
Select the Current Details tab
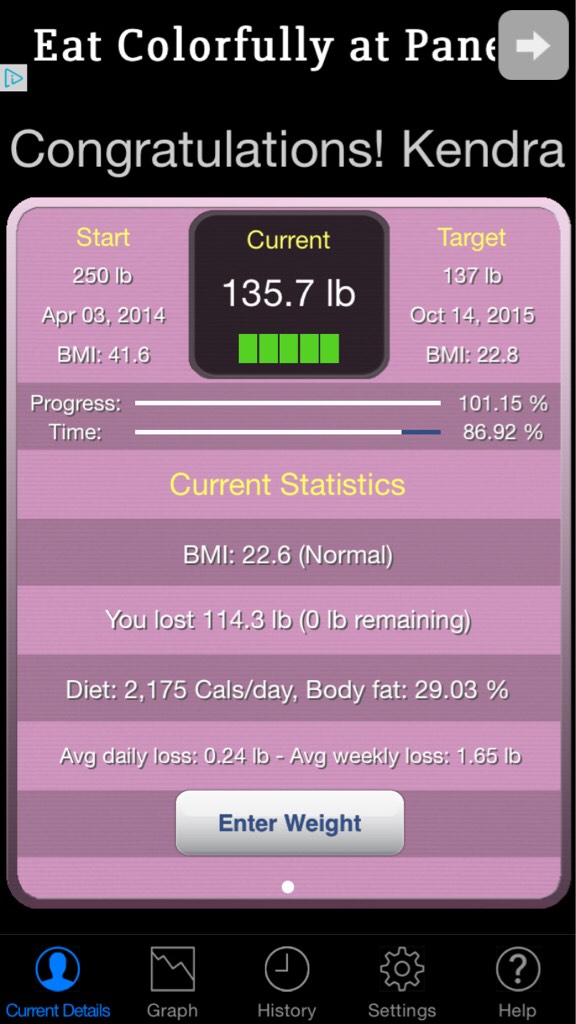click(57, 982)
